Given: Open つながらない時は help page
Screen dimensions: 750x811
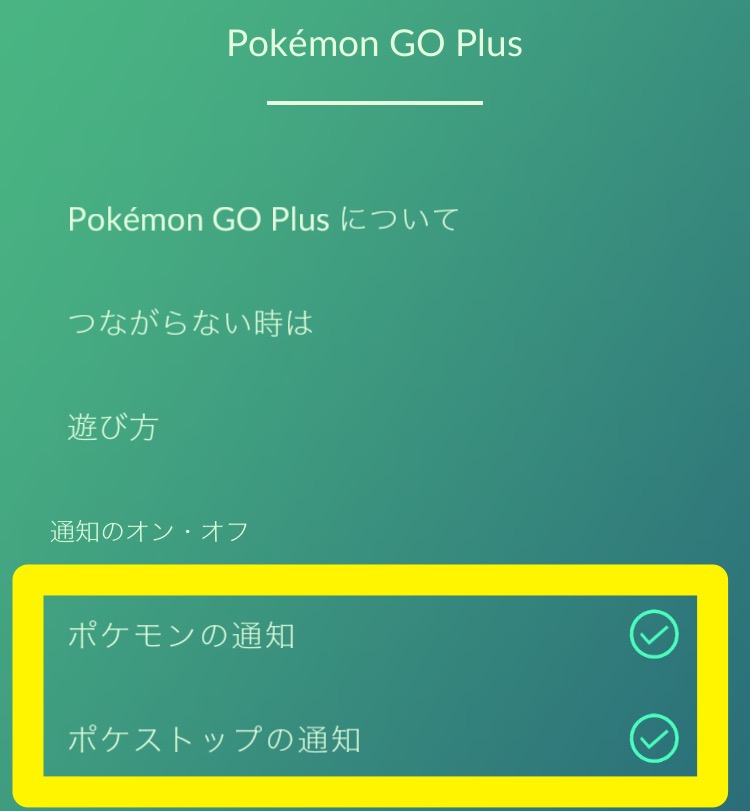Looking at the screenshot, I should click(x=190, y=323).
